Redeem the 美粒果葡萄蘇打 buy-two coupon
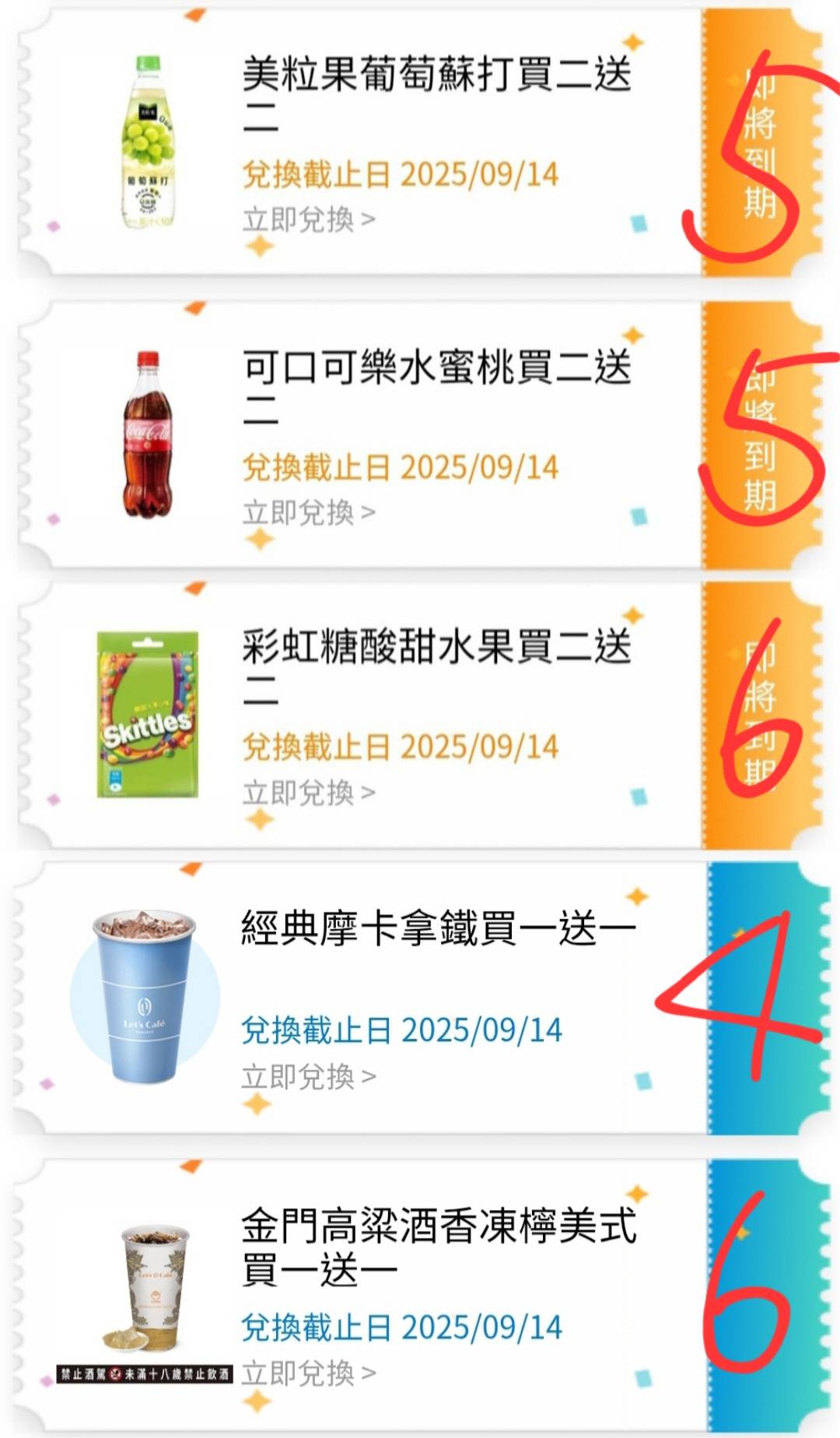840x1438 pixels. pyautogui.click(x=309, y=219)
